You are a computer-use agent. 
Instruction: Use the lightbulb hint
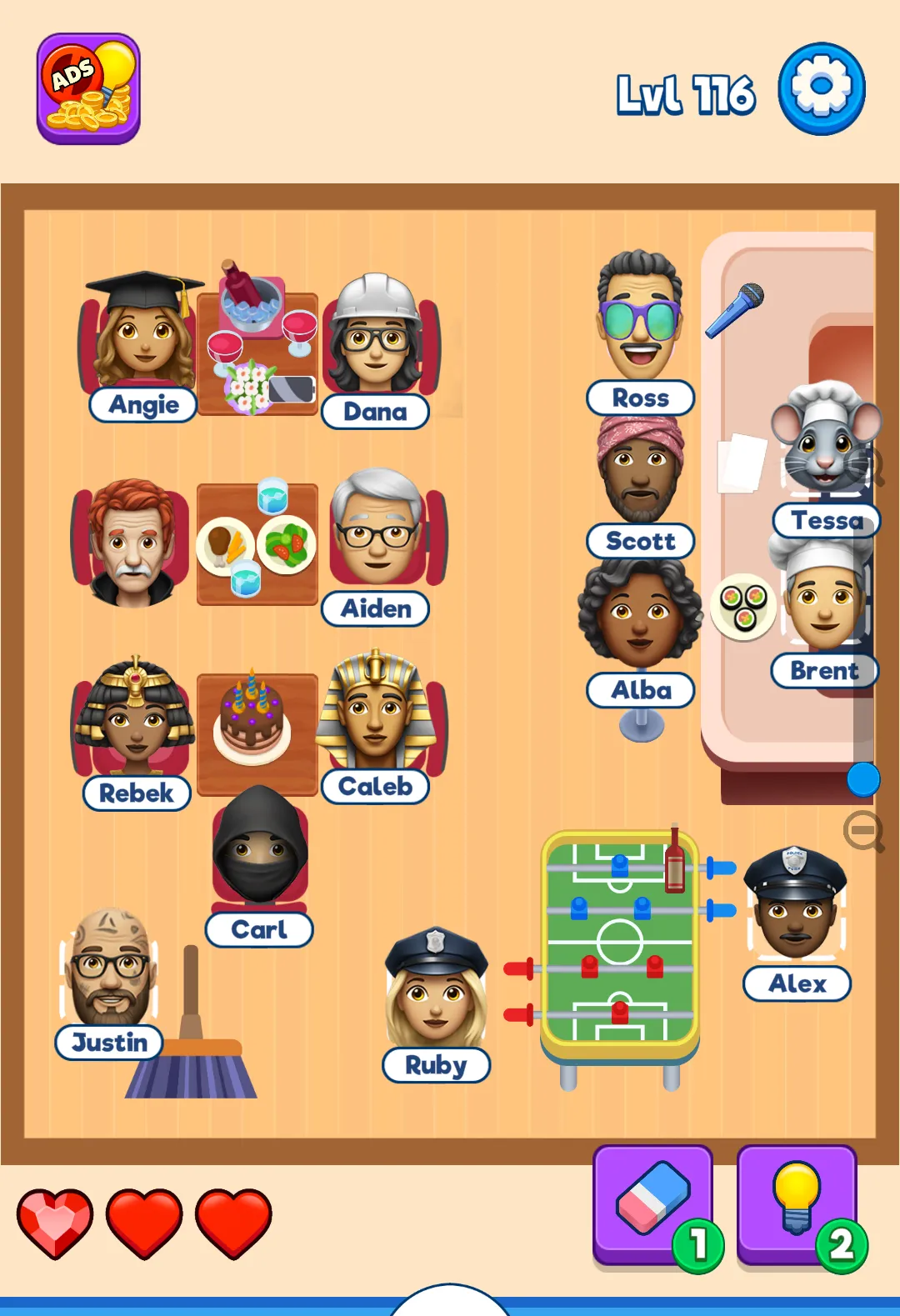796,1203
